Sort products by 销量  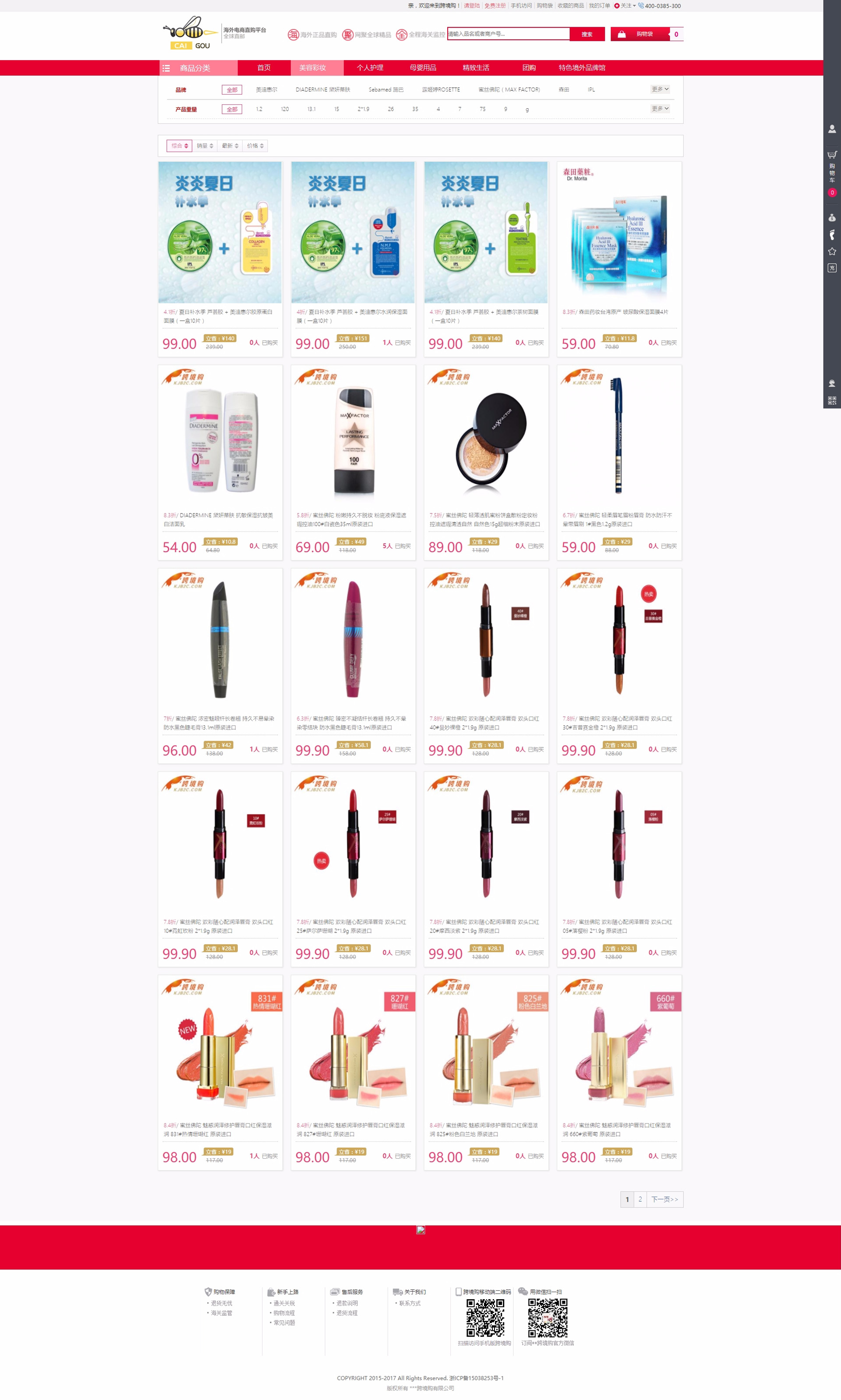[205, 145]
